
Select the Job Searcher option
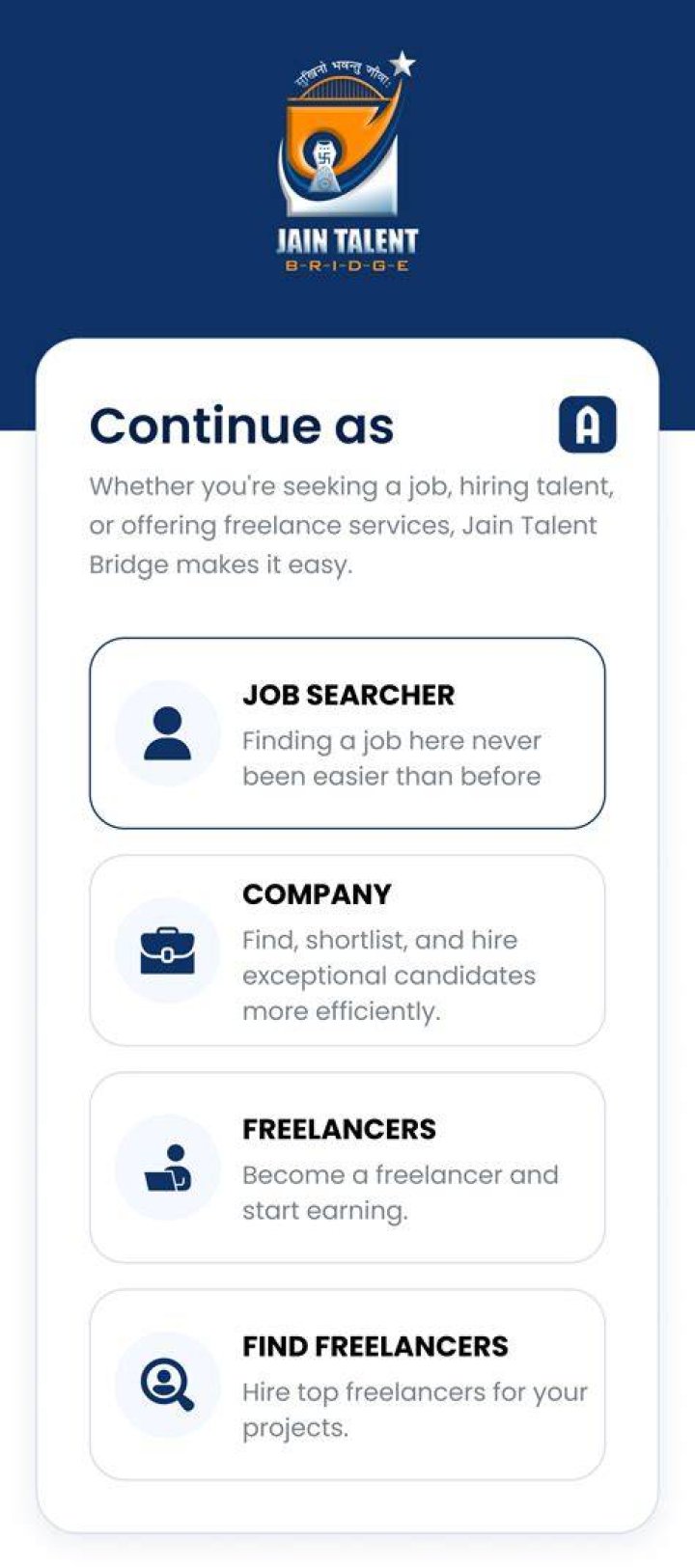coord(347,732)
